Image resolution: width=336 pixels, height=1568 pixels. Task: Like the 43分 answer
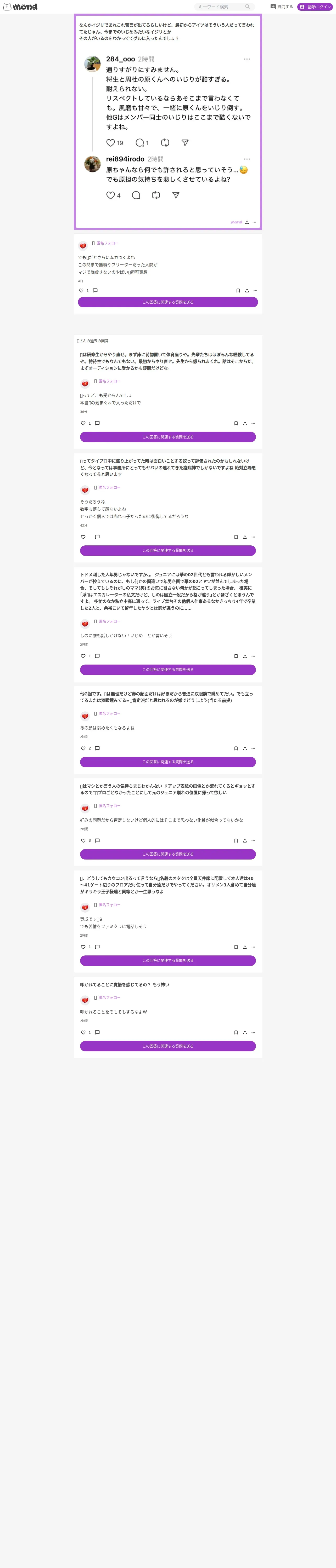click(83, 537)
